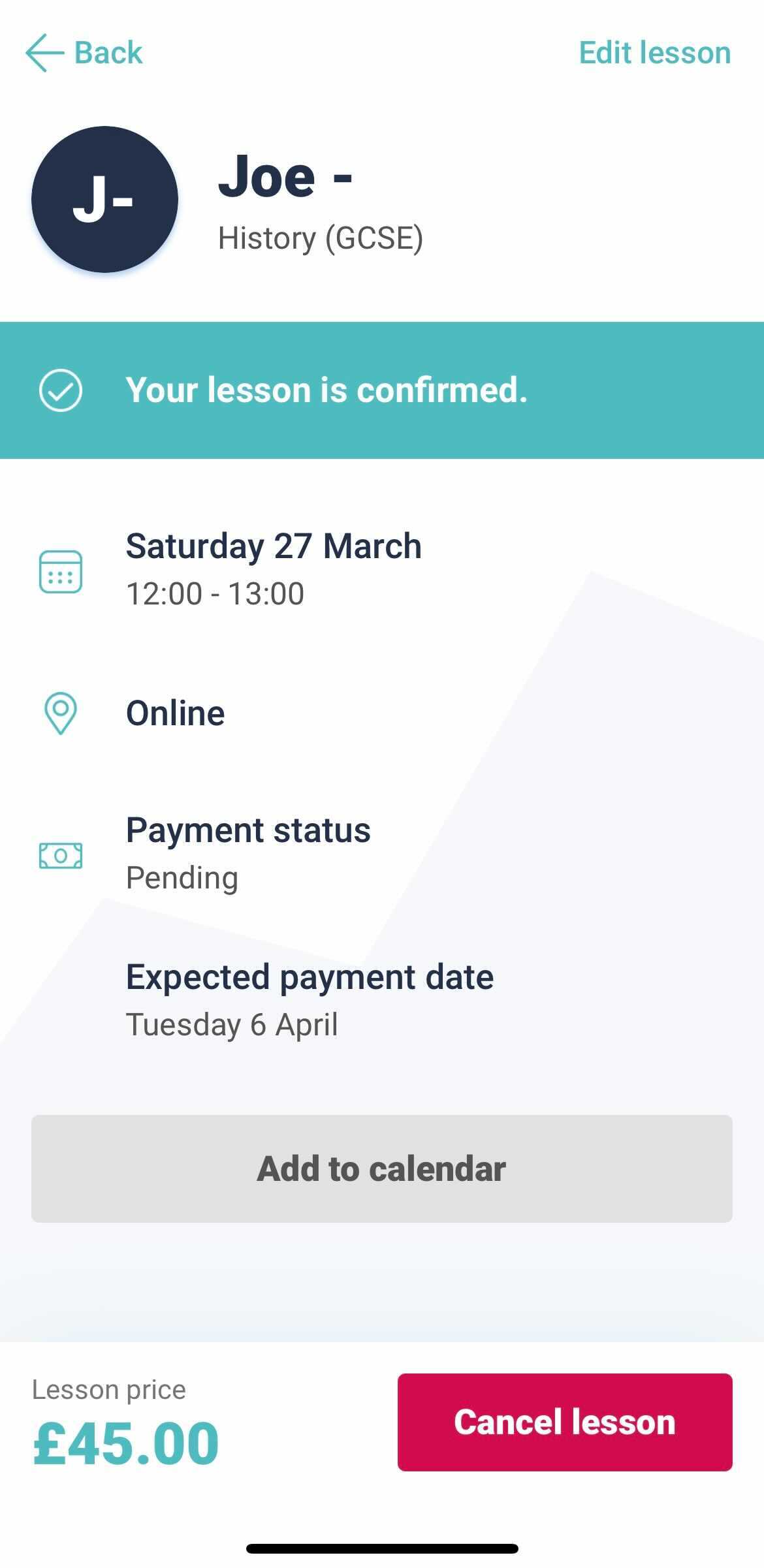Open Edit lesson
764x1568 pixels.
tap(655, 52)
